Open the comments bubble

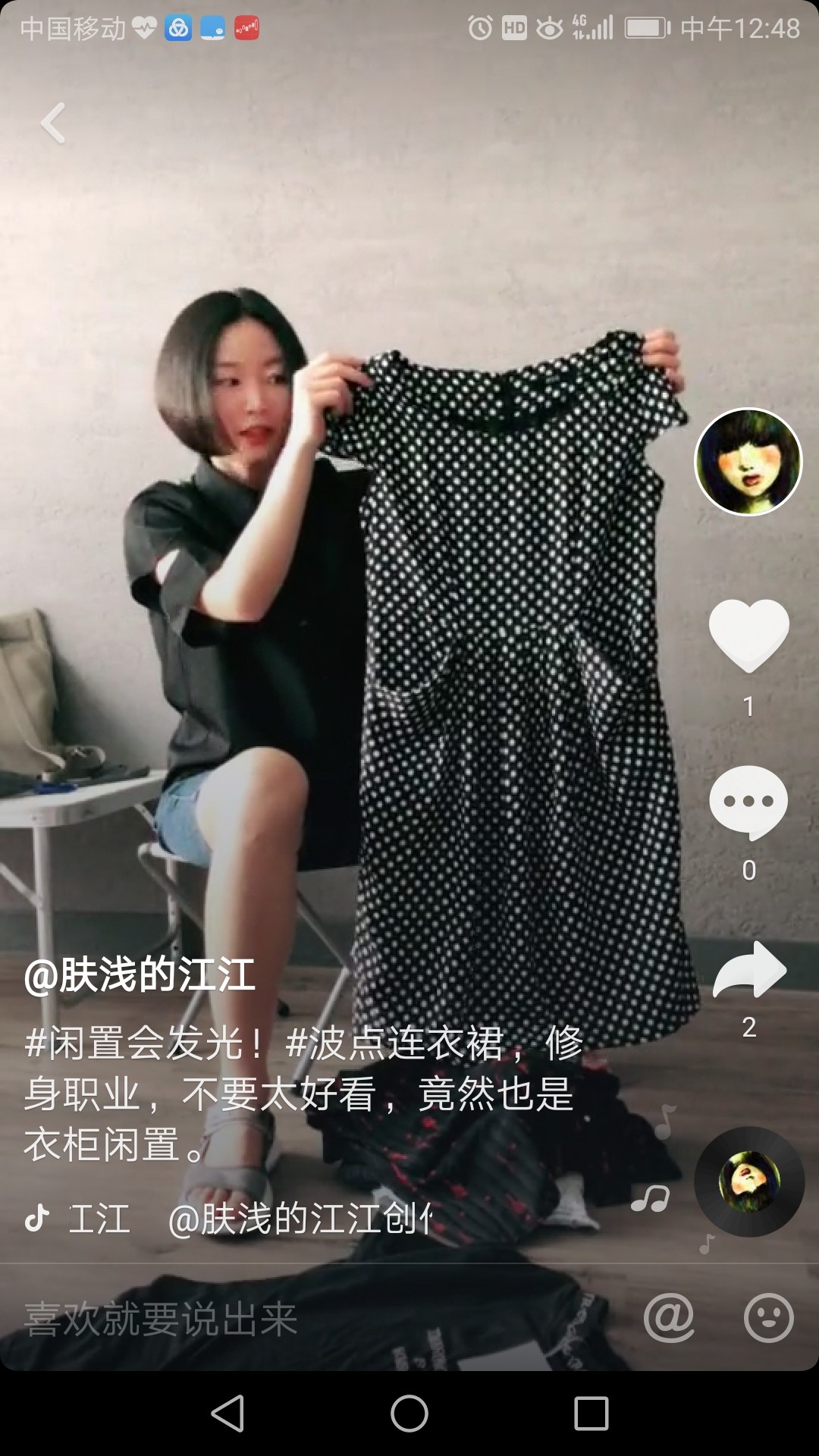click(748, 803)
